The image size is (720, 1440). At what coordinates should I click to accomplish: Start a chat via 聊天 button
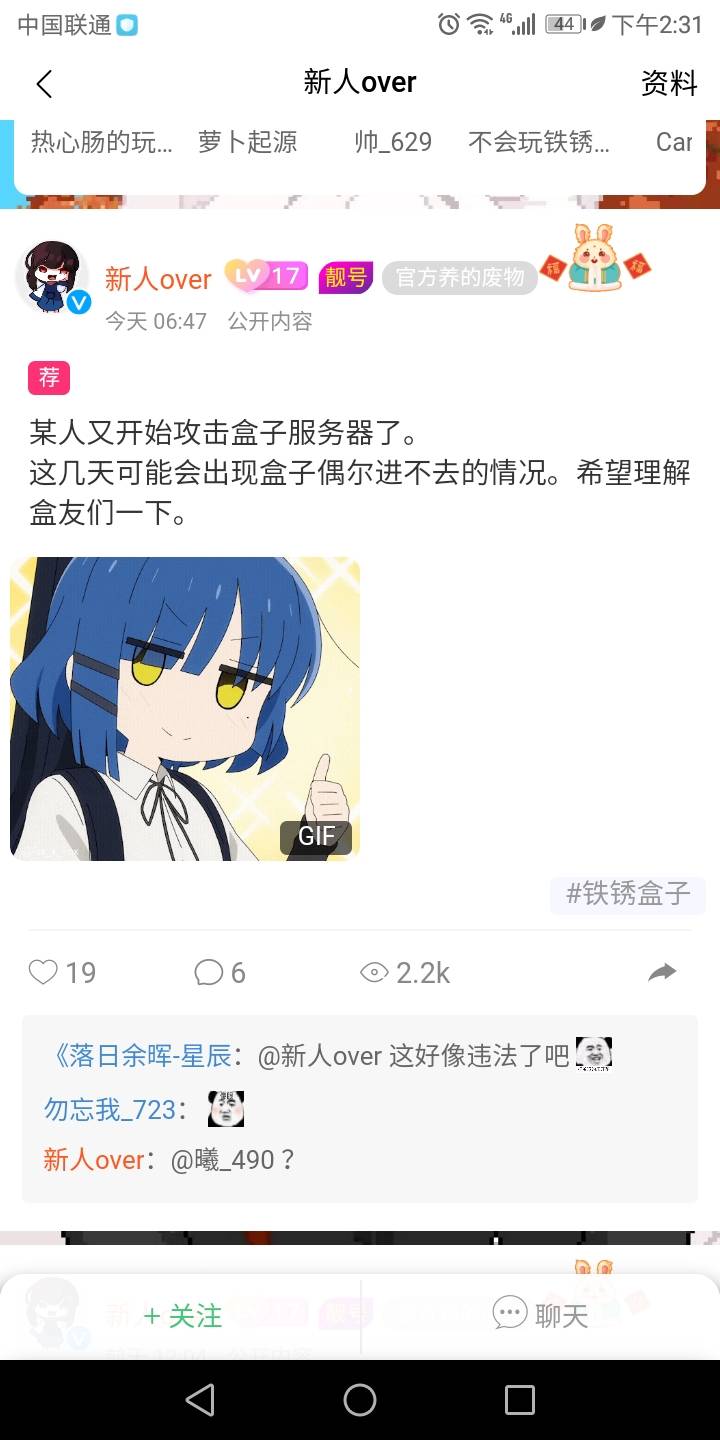540,1316
